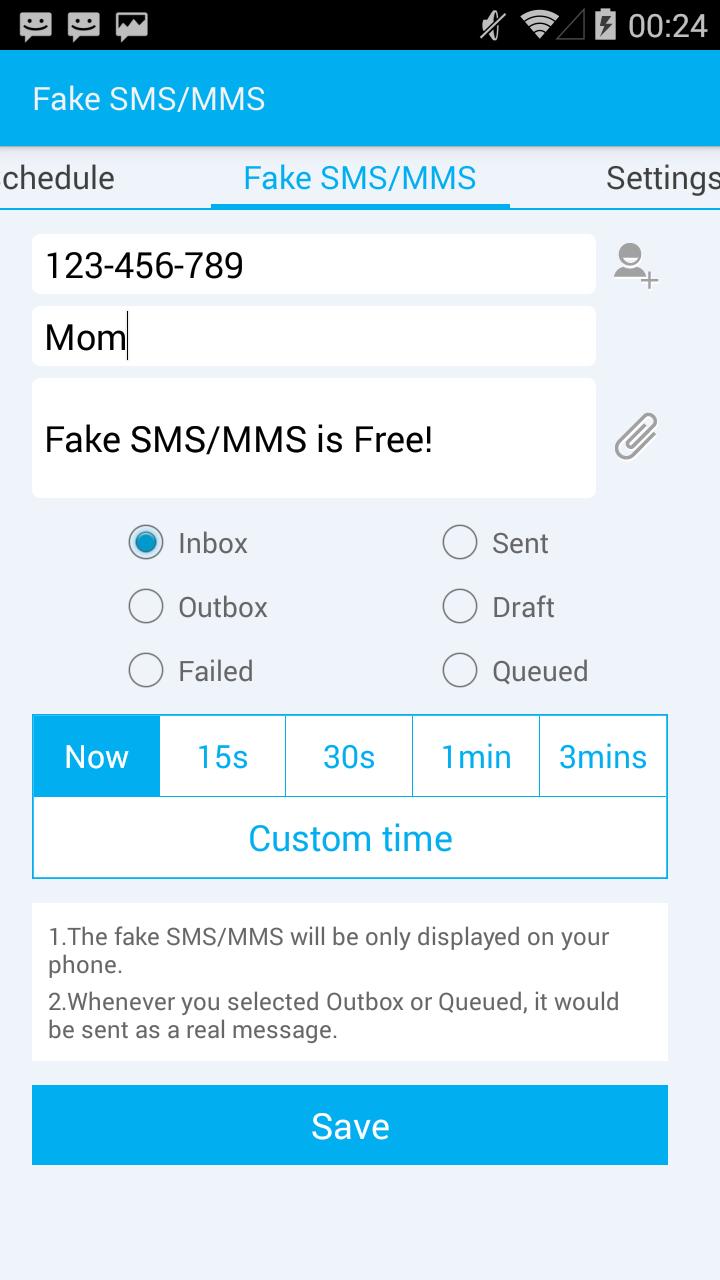Edit the message text field
This screenshot has height=1280, width=720.
(x=313, y=438)
